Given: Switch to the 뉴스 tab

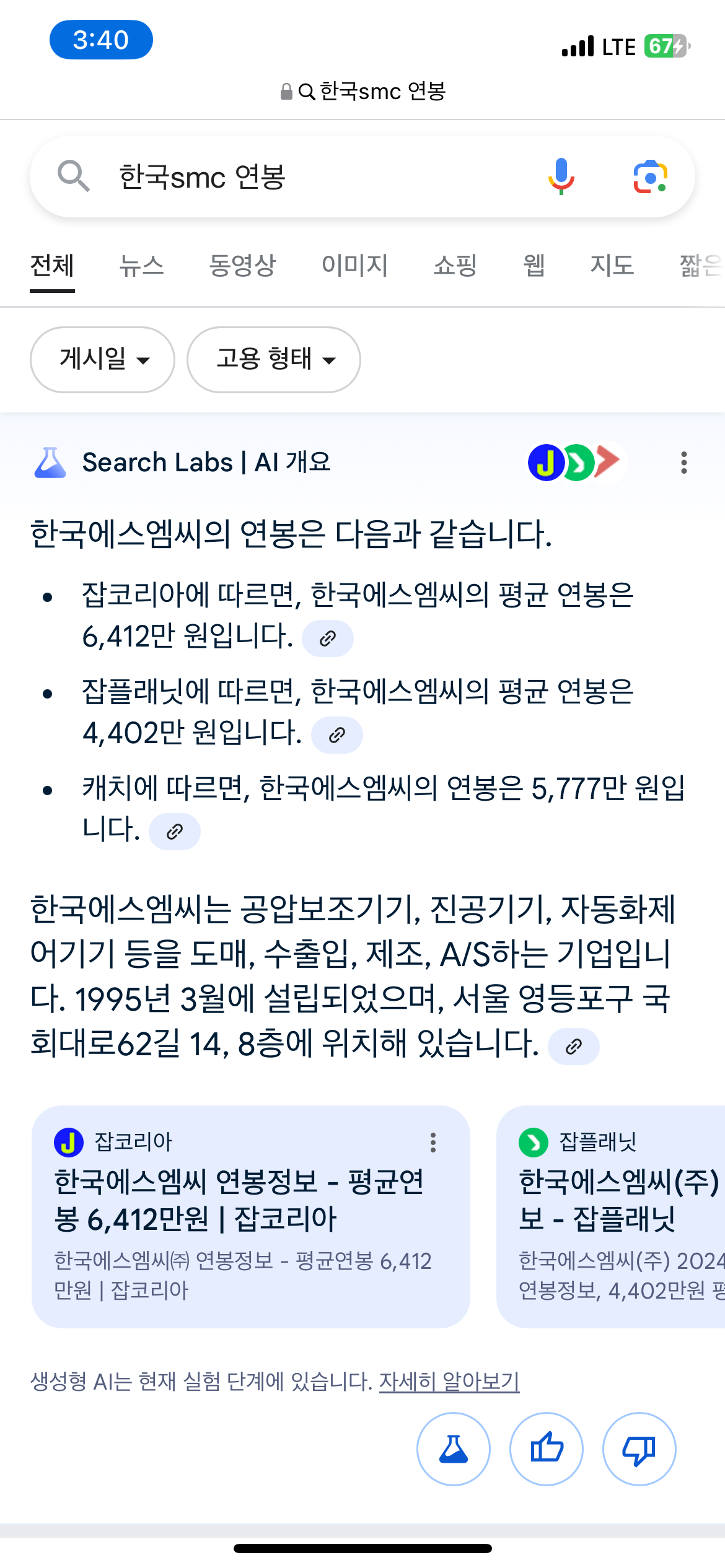Looking at the screenshot, I should click(x=141, y=266).
